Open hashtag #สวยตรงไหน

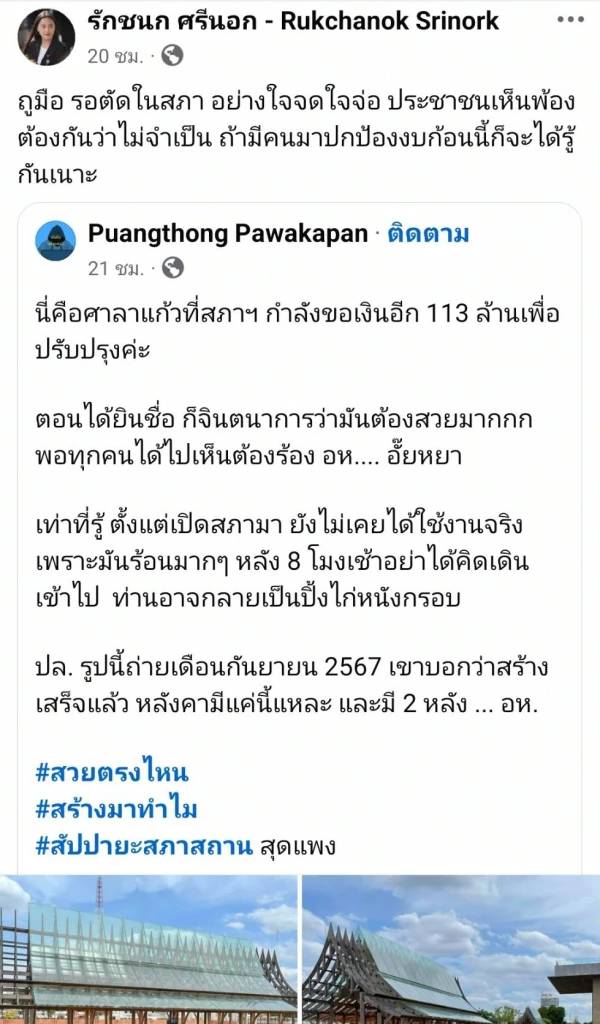(x=111, y=772)
